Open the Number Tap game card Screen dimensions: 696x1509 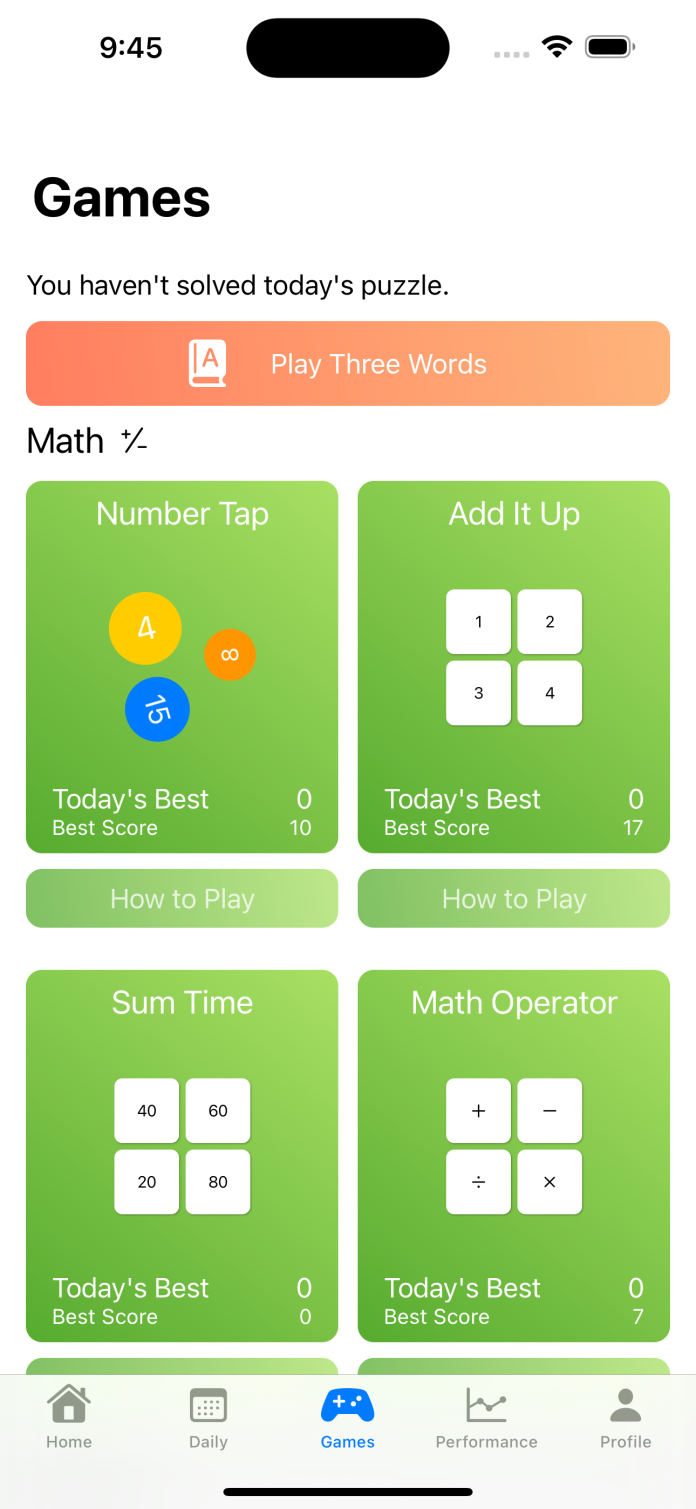[x=182, y=667]
